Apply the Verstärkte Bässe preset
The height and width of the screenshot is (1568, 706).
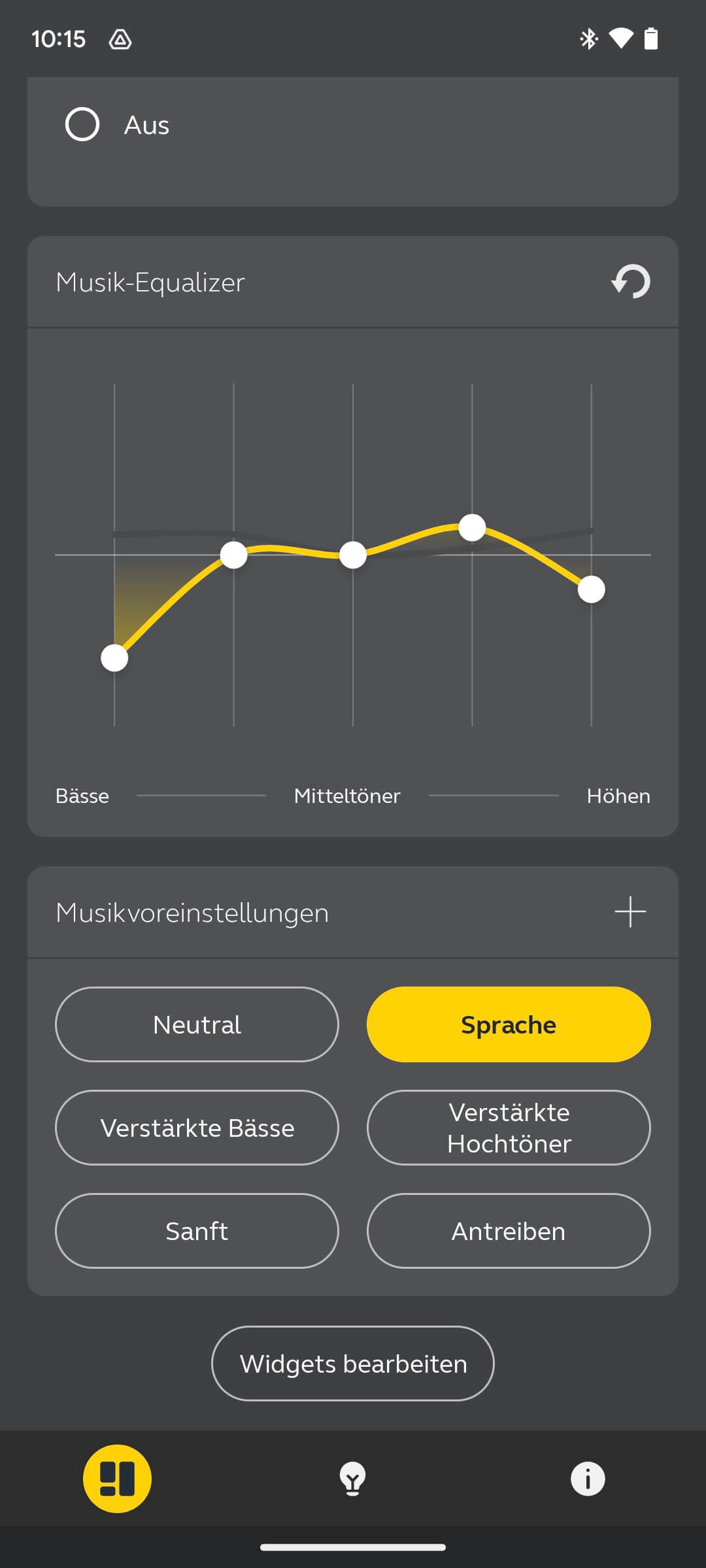pyautogui.click(x=197, y=1128)
